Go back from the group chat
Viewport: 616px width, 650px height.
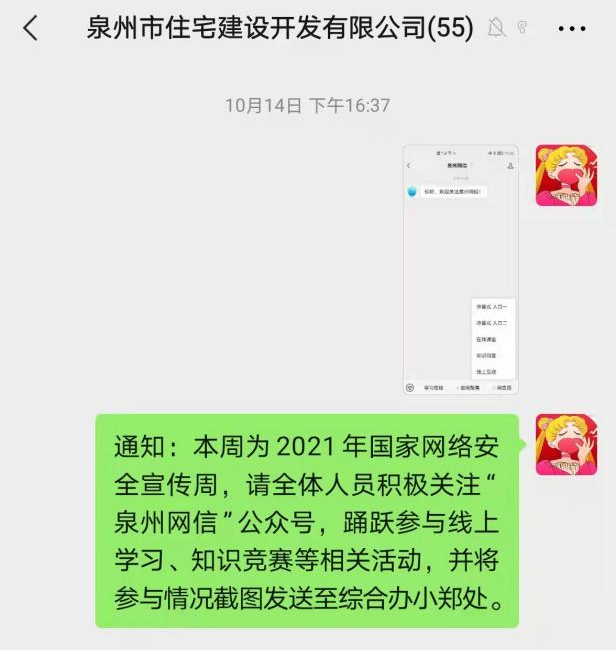point(30,28)
